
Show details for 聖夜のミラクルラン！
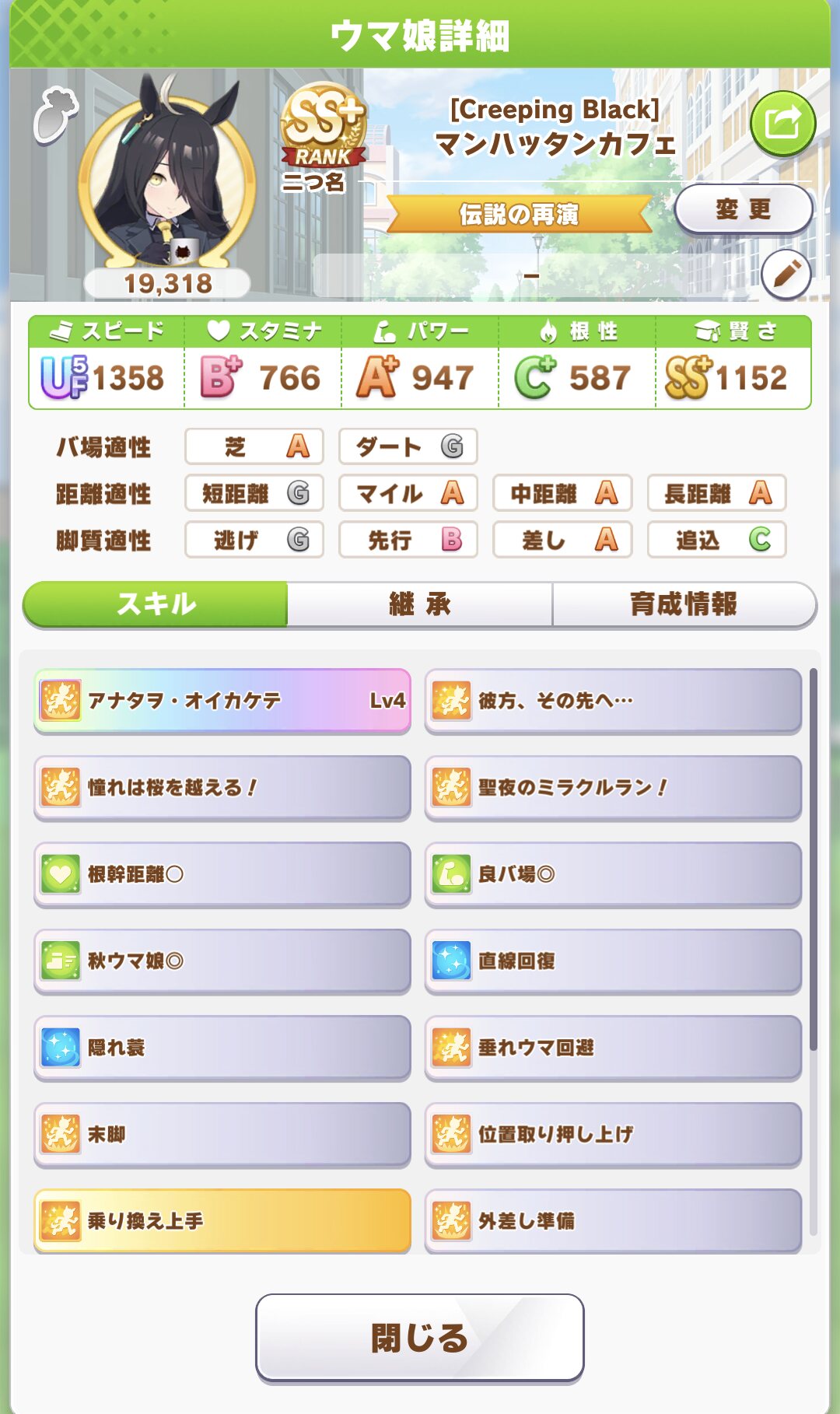pos(613,787)
